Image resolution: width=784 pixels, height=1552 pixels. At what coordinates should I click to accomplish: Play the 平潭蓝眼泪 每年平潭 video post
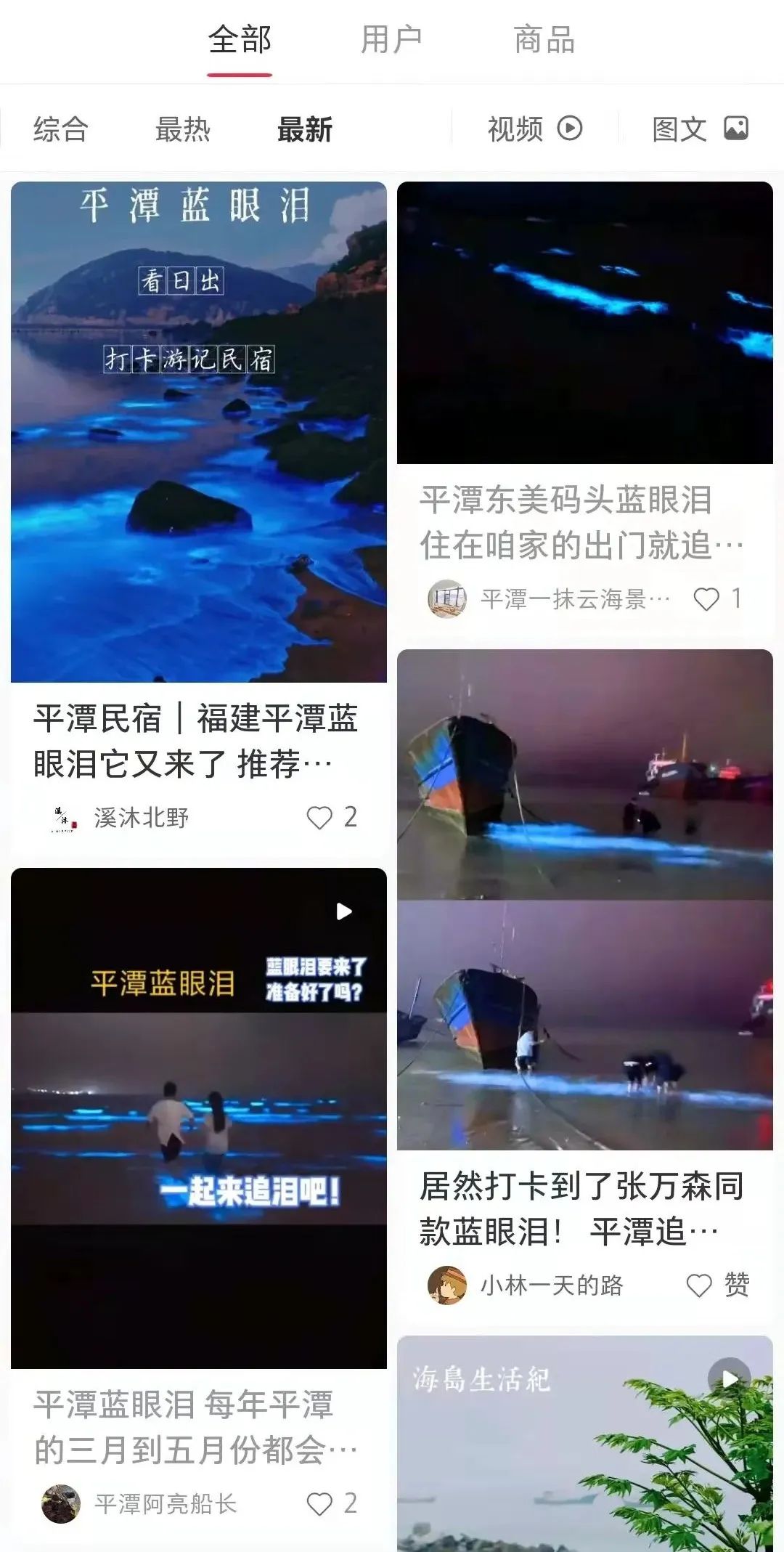(x=198, y=1118)
